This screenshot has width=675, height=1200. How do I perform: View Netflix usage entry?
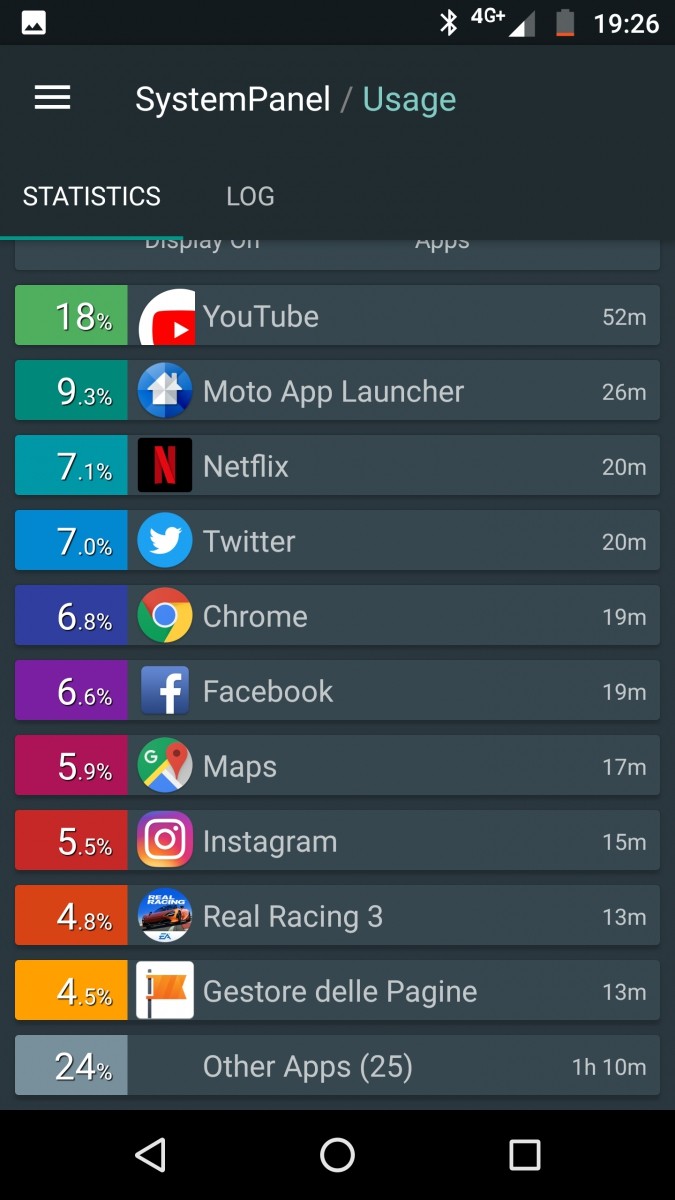337,466
